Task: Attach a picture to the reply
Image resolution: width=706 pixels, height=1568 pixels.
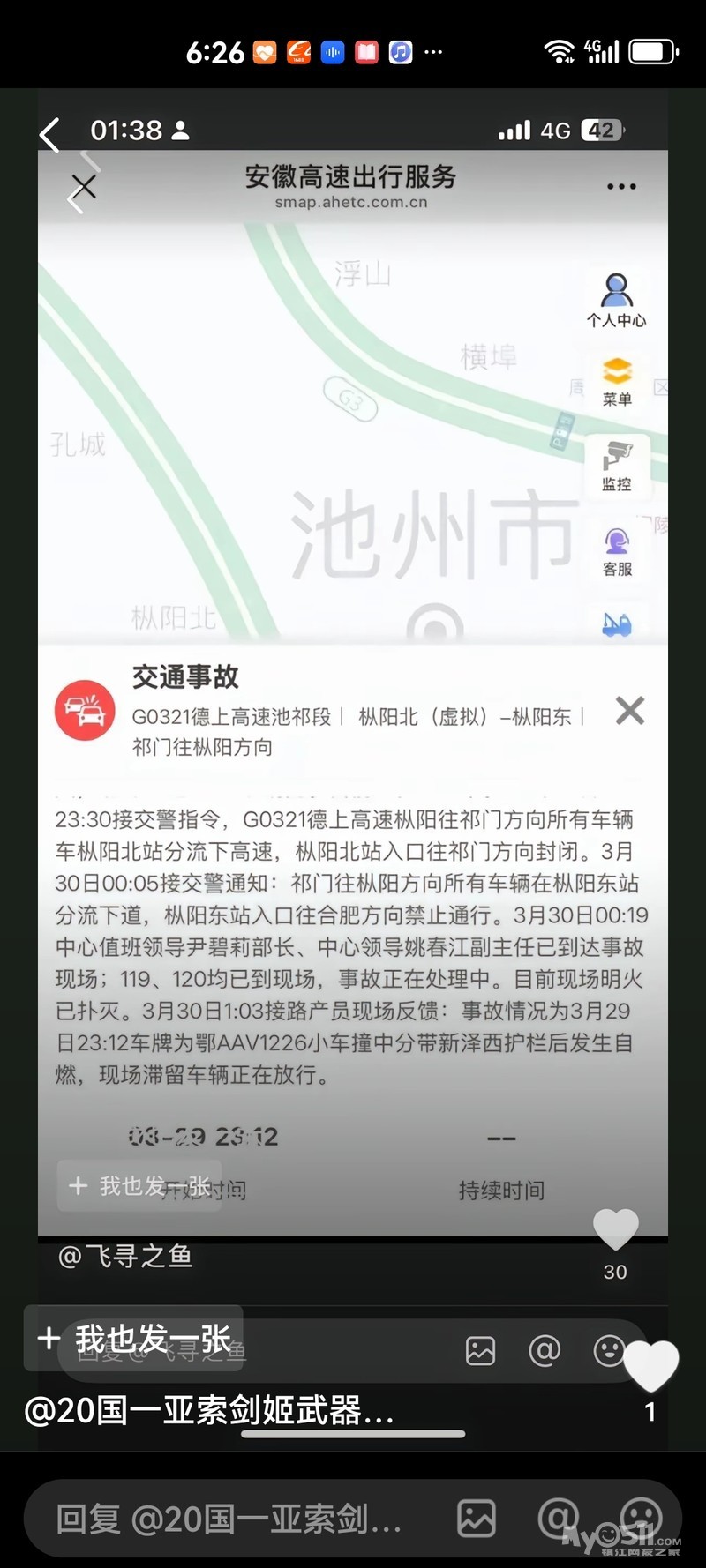Action: 476,1519
